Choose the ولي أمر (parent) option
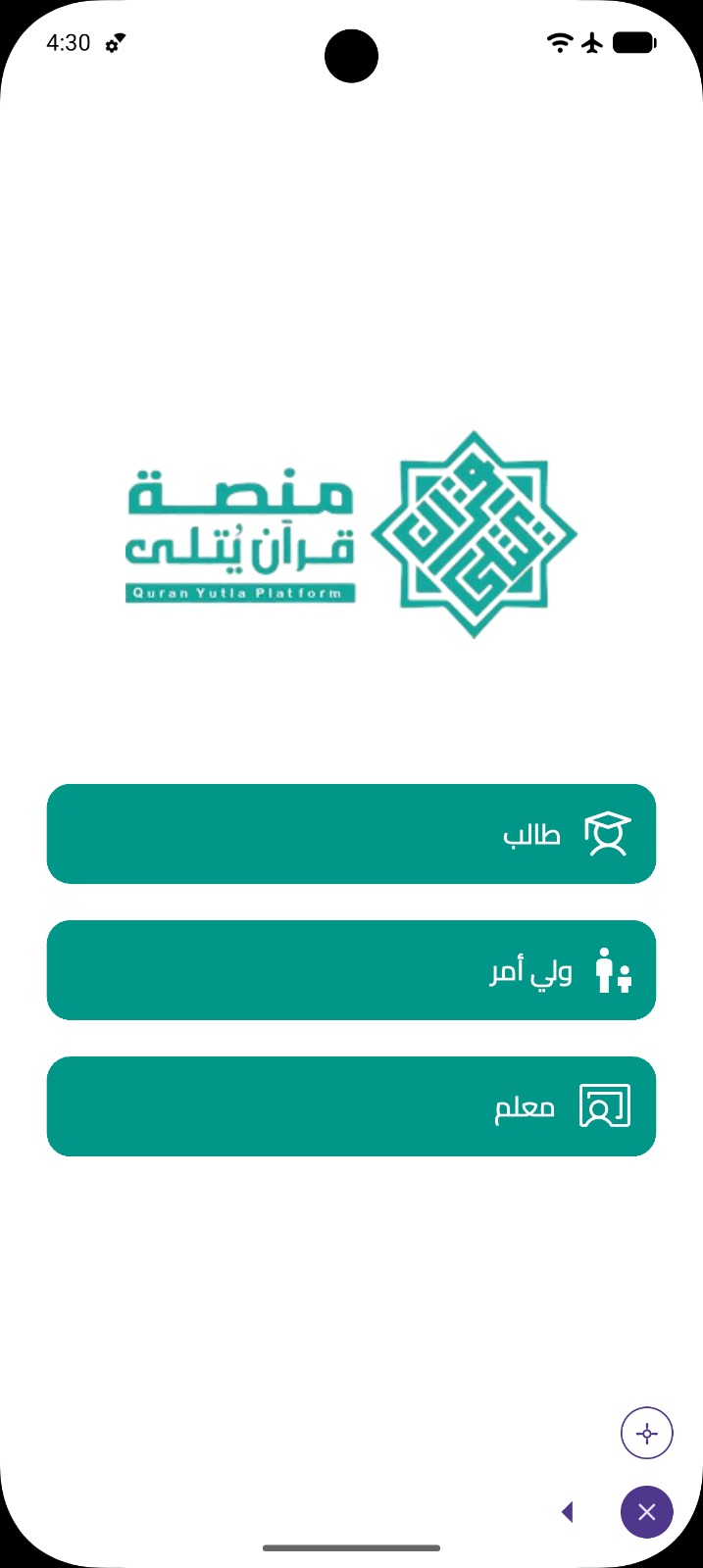This screenshot has width=703, height=1568. [351, 970]
